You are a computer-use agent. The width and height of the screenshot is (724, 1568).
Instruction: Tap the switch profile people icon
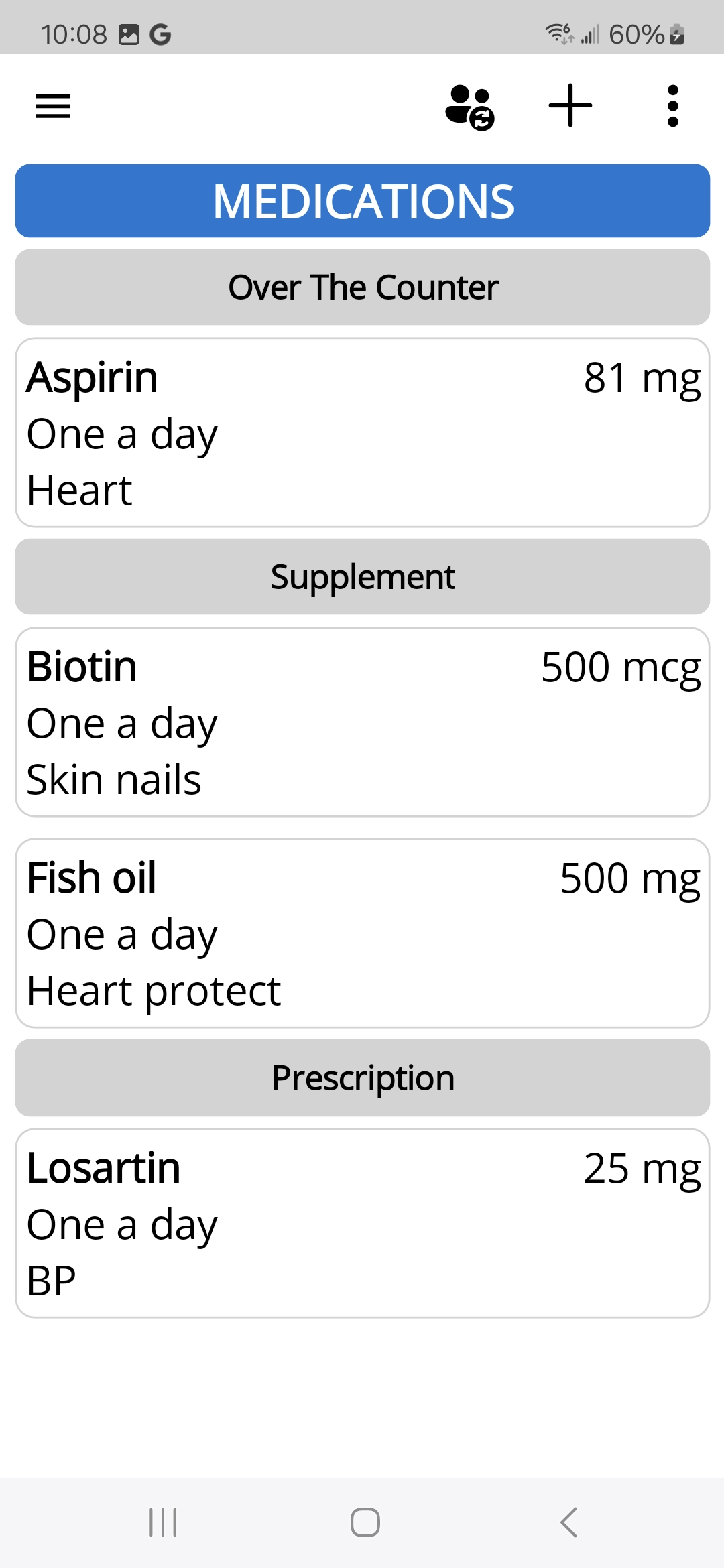[469, 107]
